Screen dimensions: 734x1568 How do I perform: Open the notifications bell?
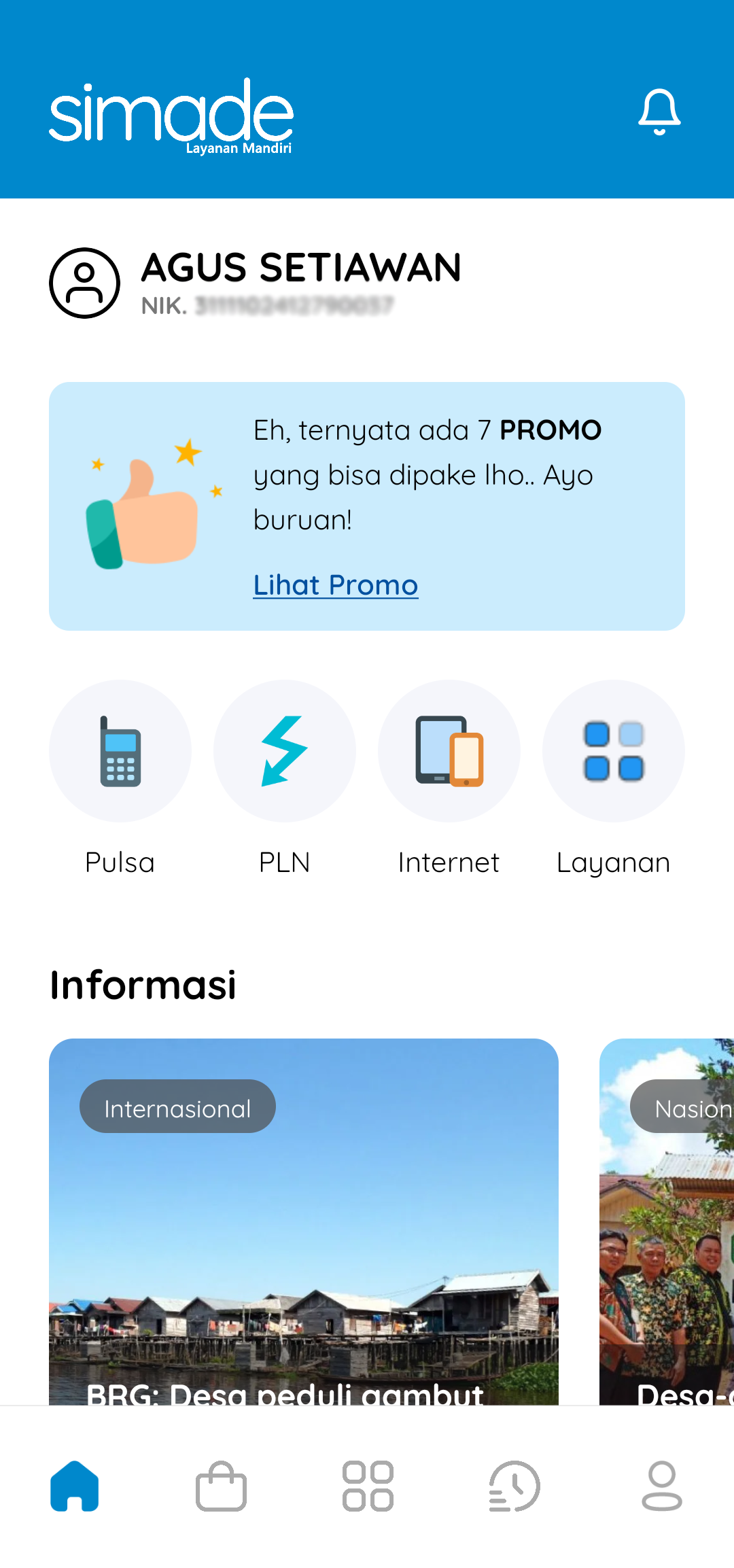tap(659, 111)
